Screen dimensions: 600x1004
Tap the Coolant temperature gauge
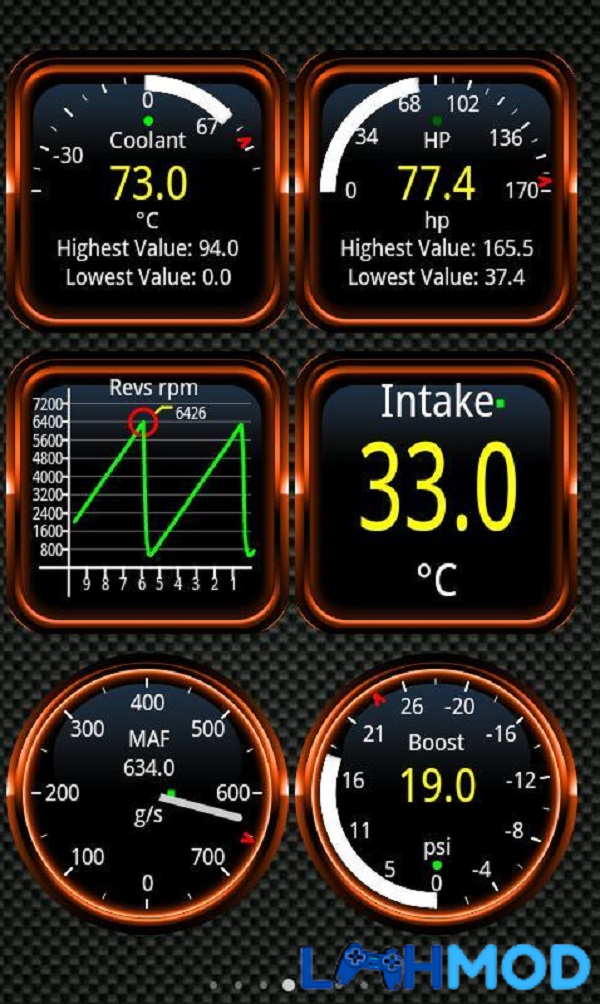(148, 190)
